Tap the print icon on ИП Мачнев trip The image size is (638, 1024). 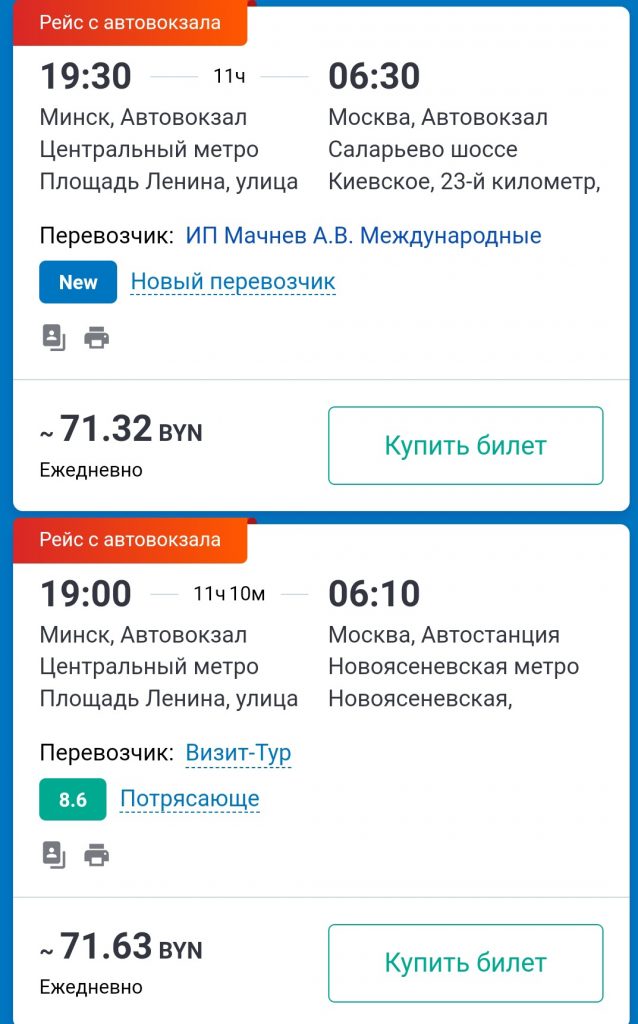[x=96, y=338]
